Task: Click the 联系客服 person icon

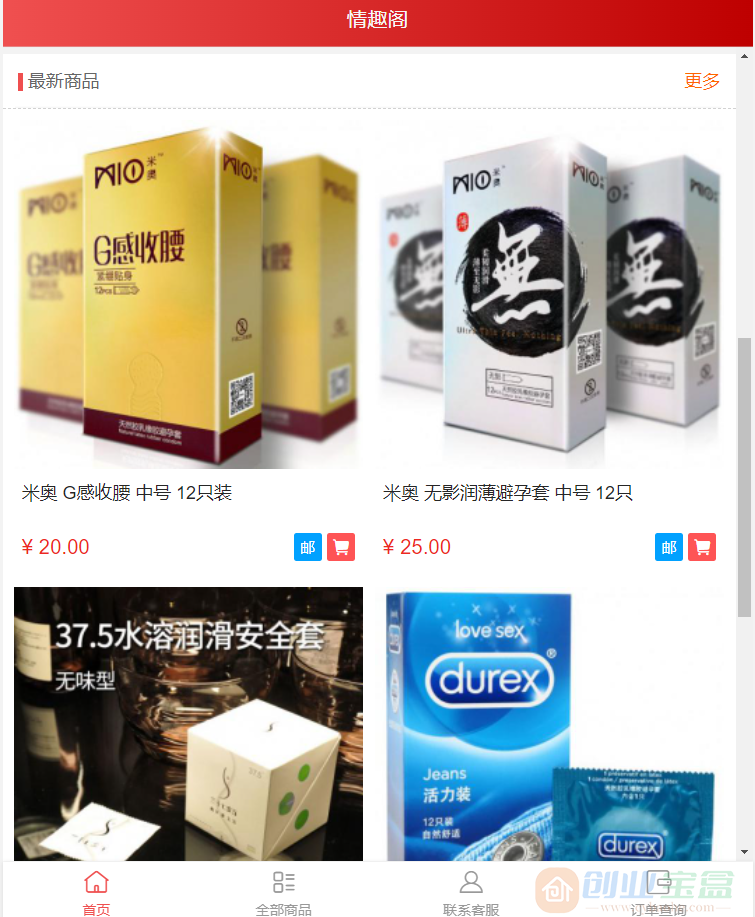Action: 470,881
